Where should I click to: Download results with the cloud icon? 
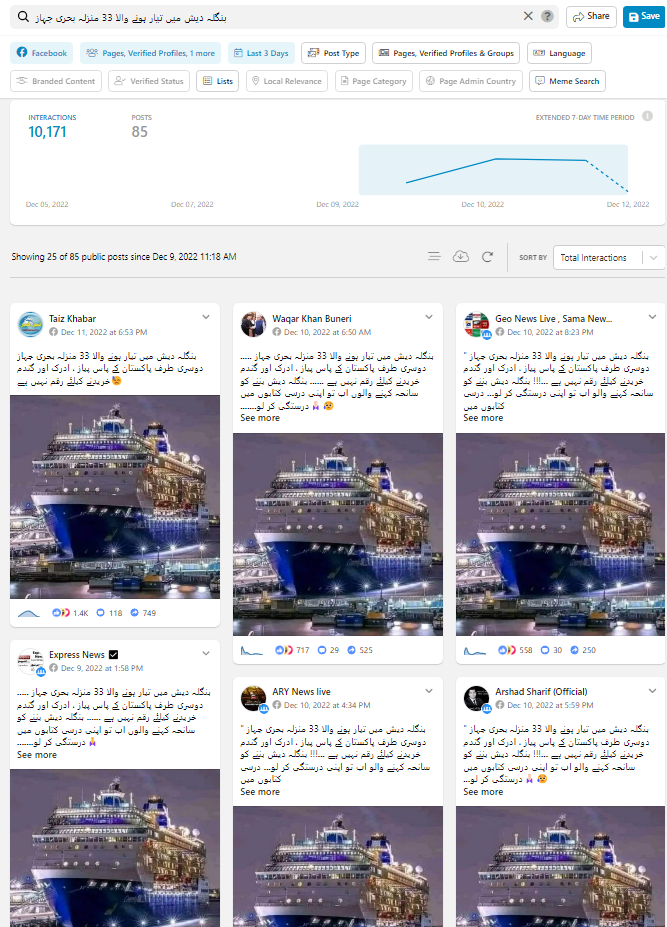(x=461, y=257)
